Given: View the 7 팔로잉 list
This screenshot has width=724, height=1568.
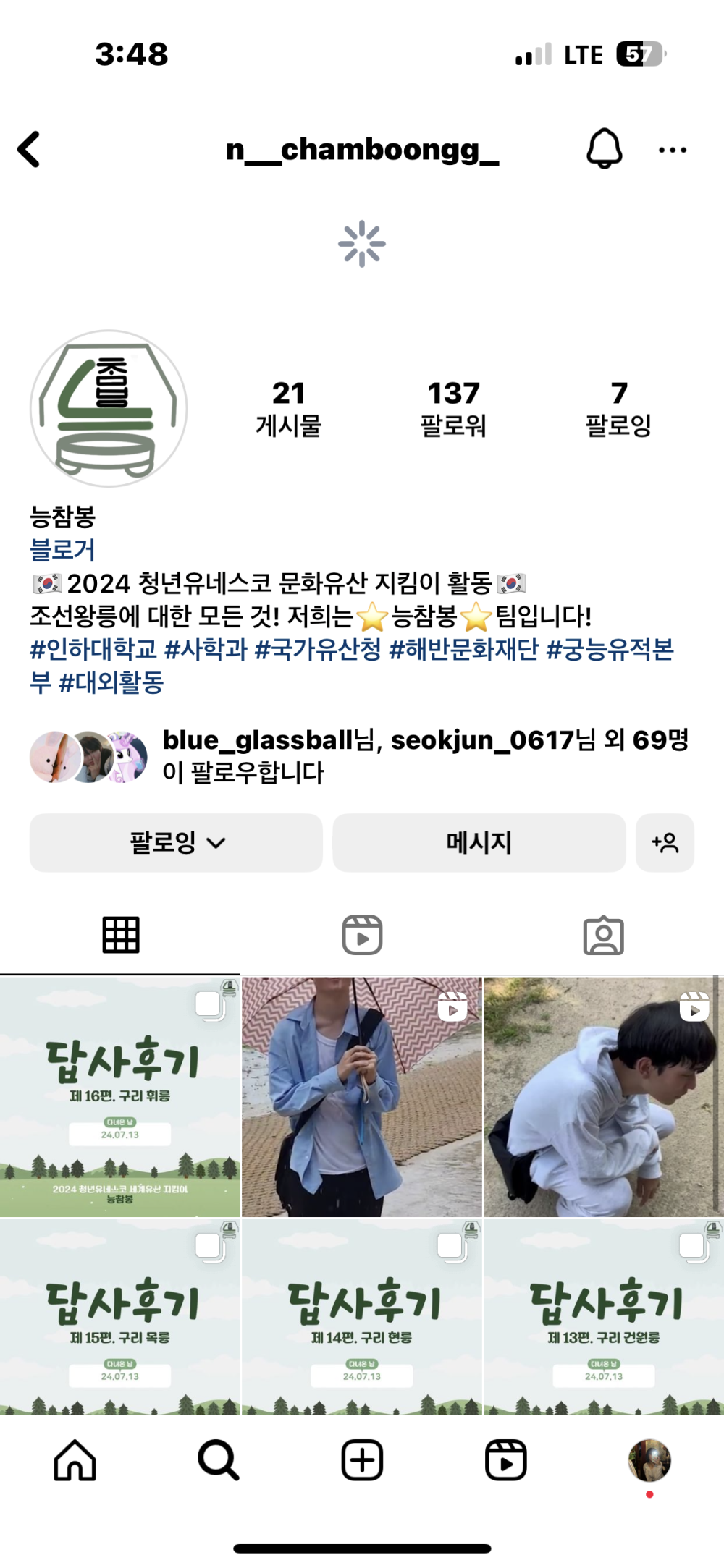Looking at the screenshot, I should click(618, 409).
